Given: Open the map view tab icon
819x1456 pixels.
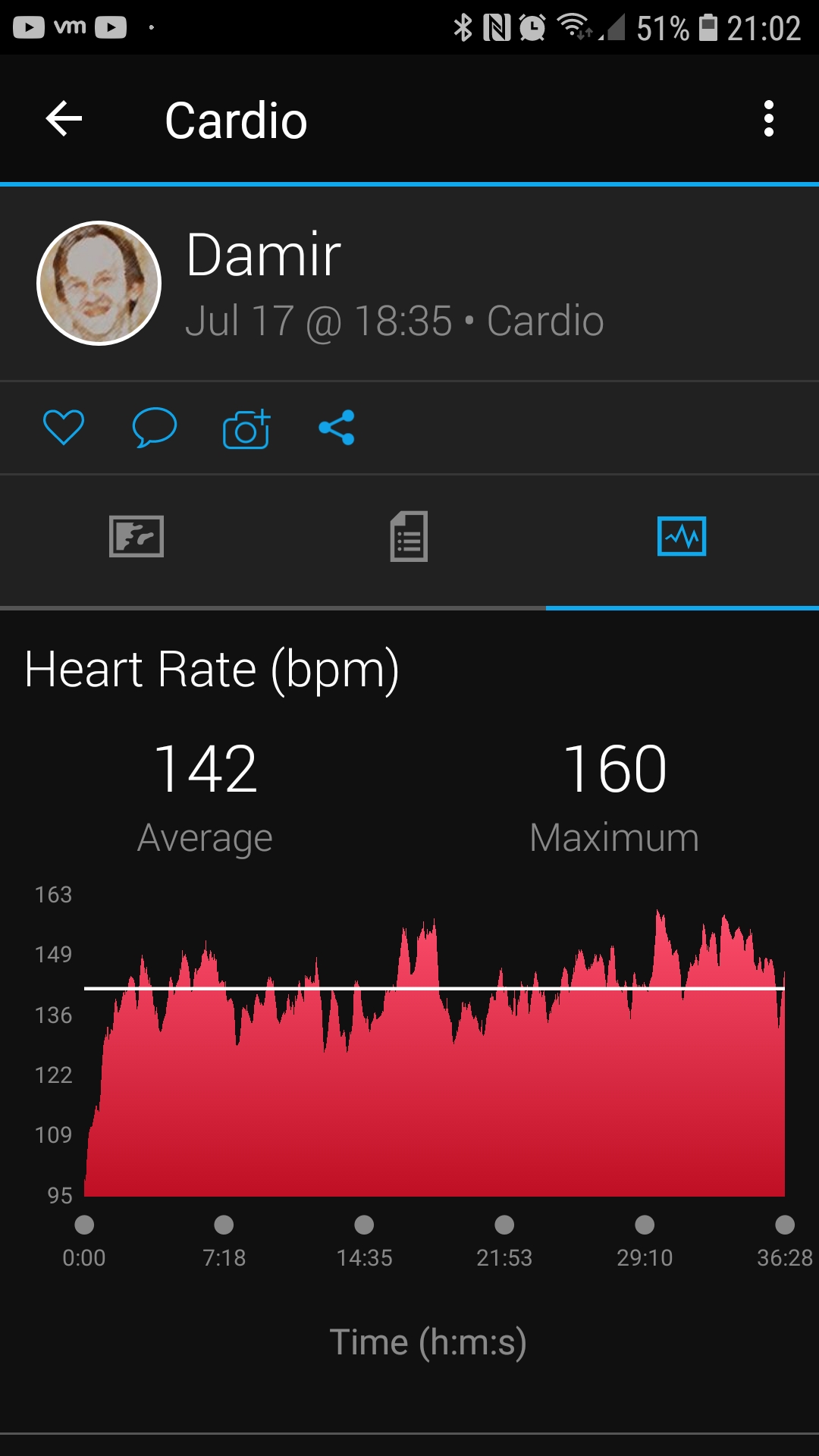Looking at the screenshot, I should pos(136,537).
